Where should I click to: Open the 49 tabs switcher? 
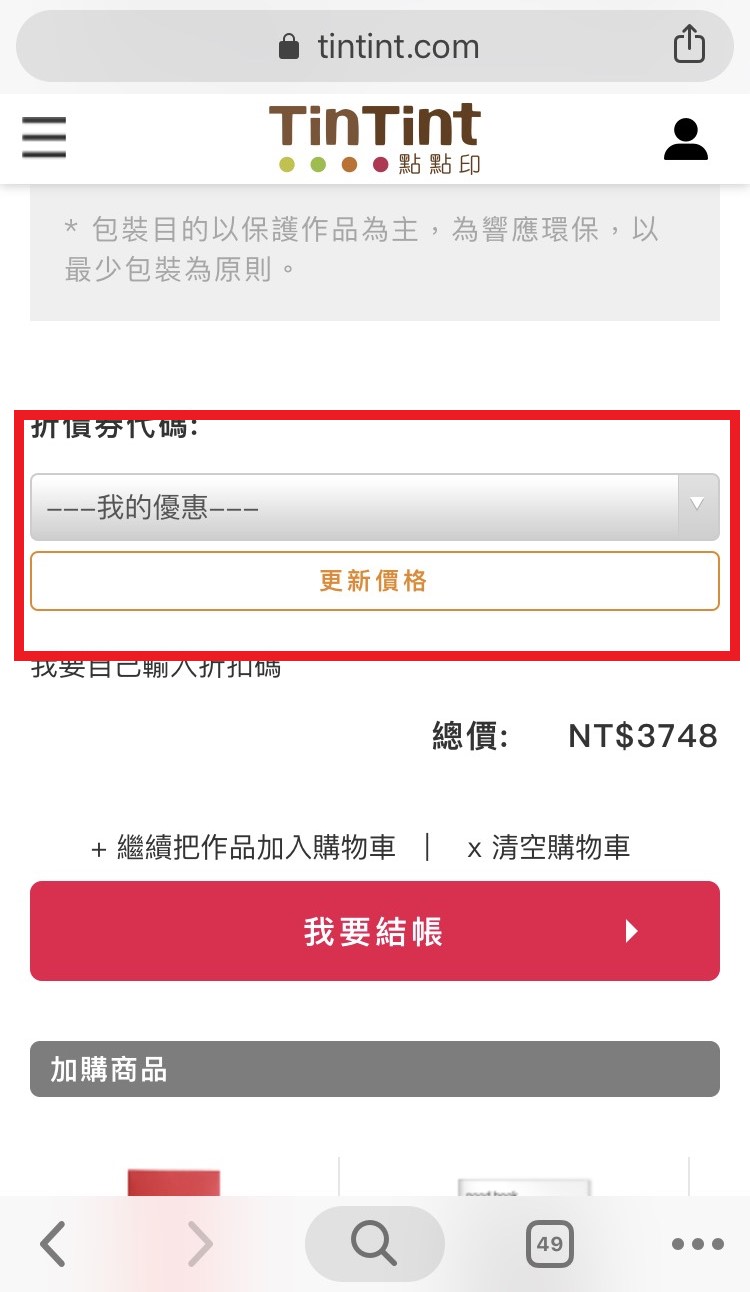[x=549, y=1244]
